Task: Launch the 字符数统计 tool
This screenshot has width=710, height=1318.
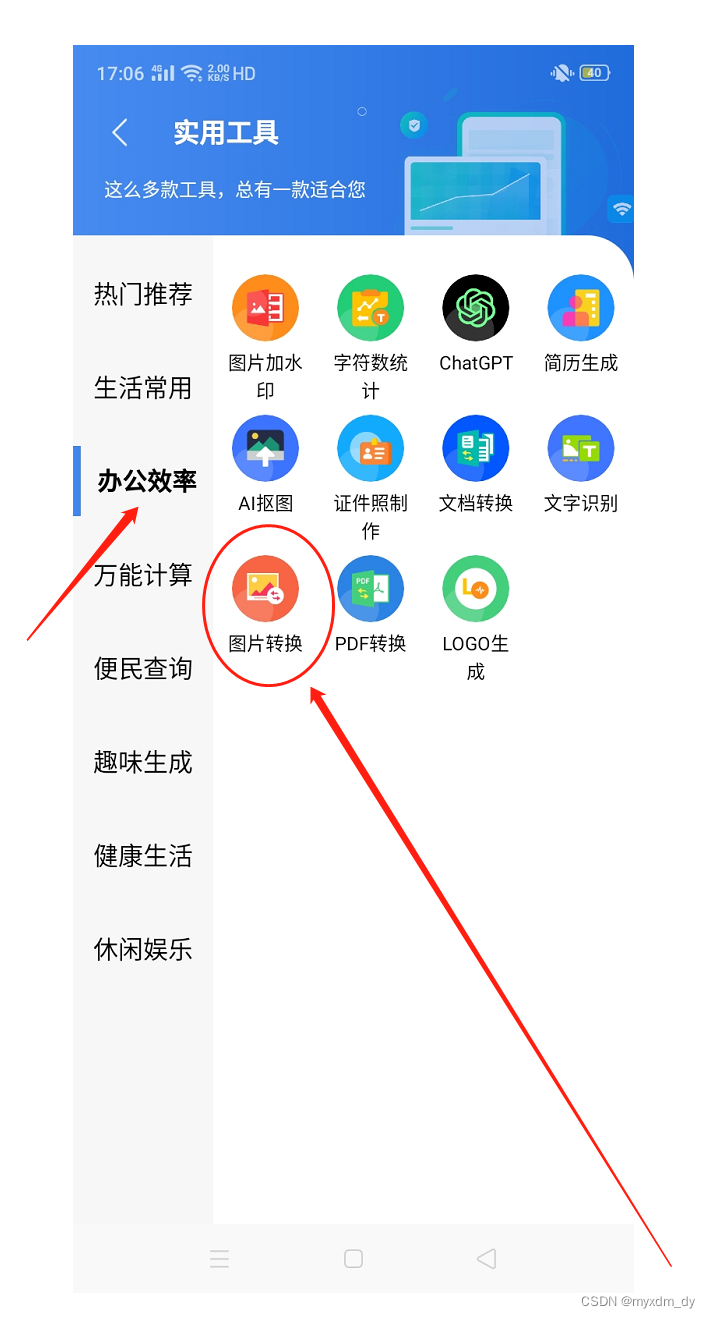Action: pyautogui.click(x=370, y=308)
